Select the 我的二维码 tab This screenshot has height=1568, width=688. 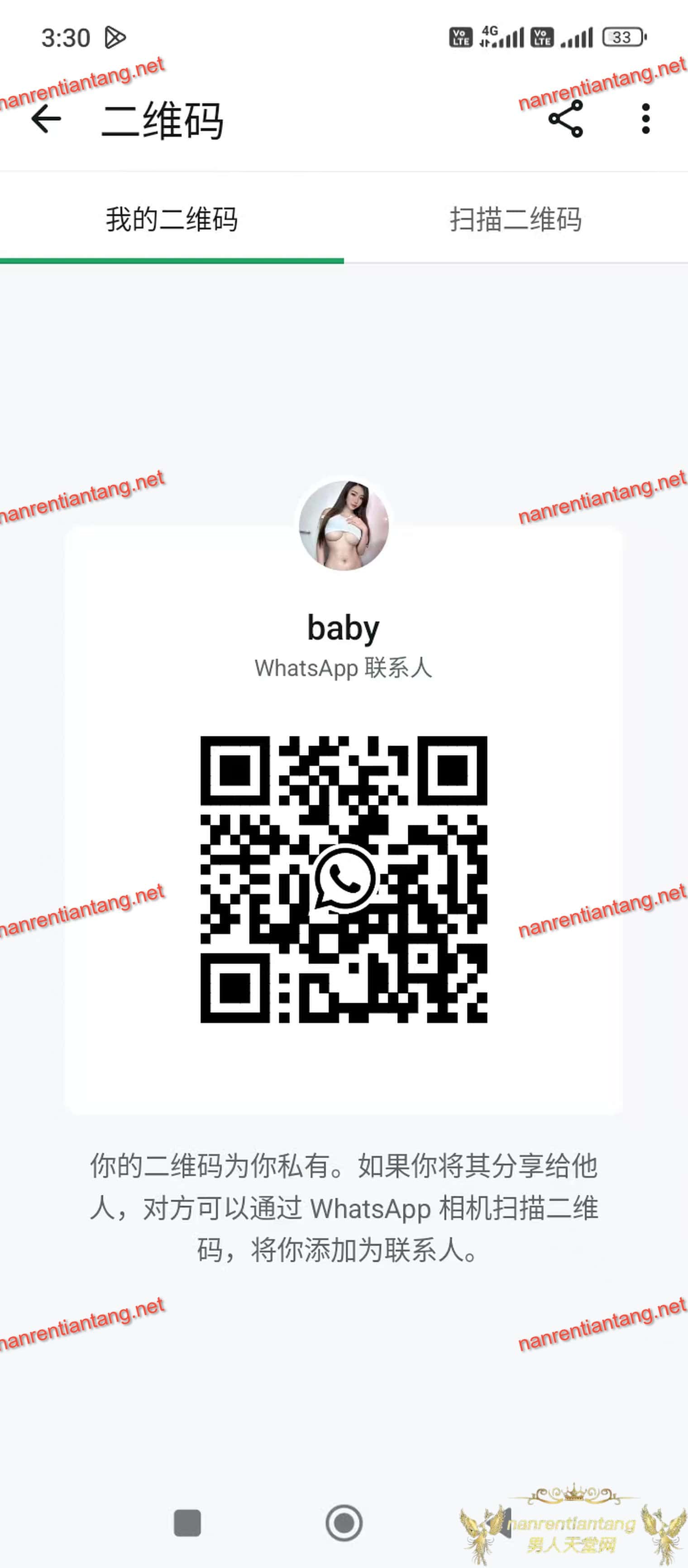coord(172,219)
